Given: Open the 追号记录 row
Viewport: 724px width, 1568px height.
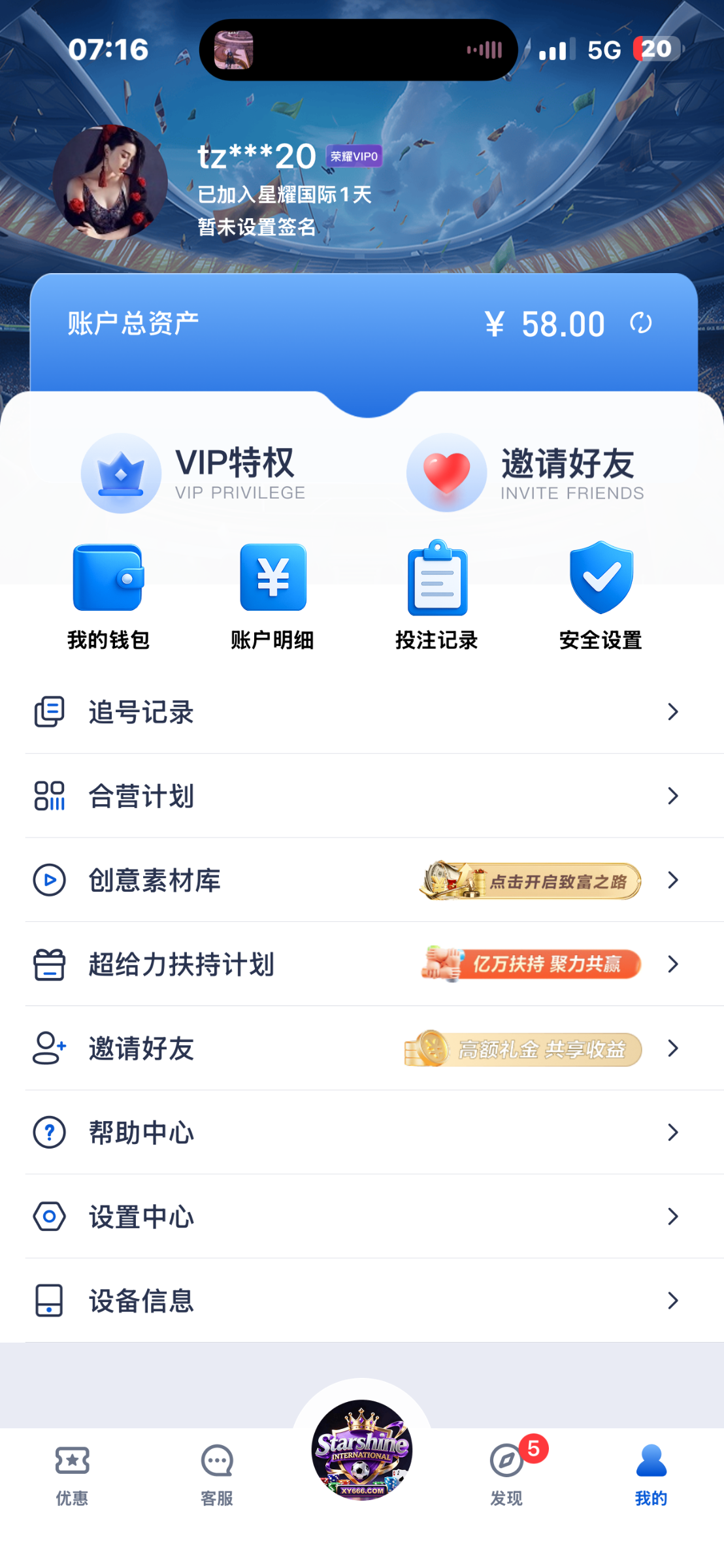Looking at the screenshot, I should pyautogui.click(x=362, y=711).
